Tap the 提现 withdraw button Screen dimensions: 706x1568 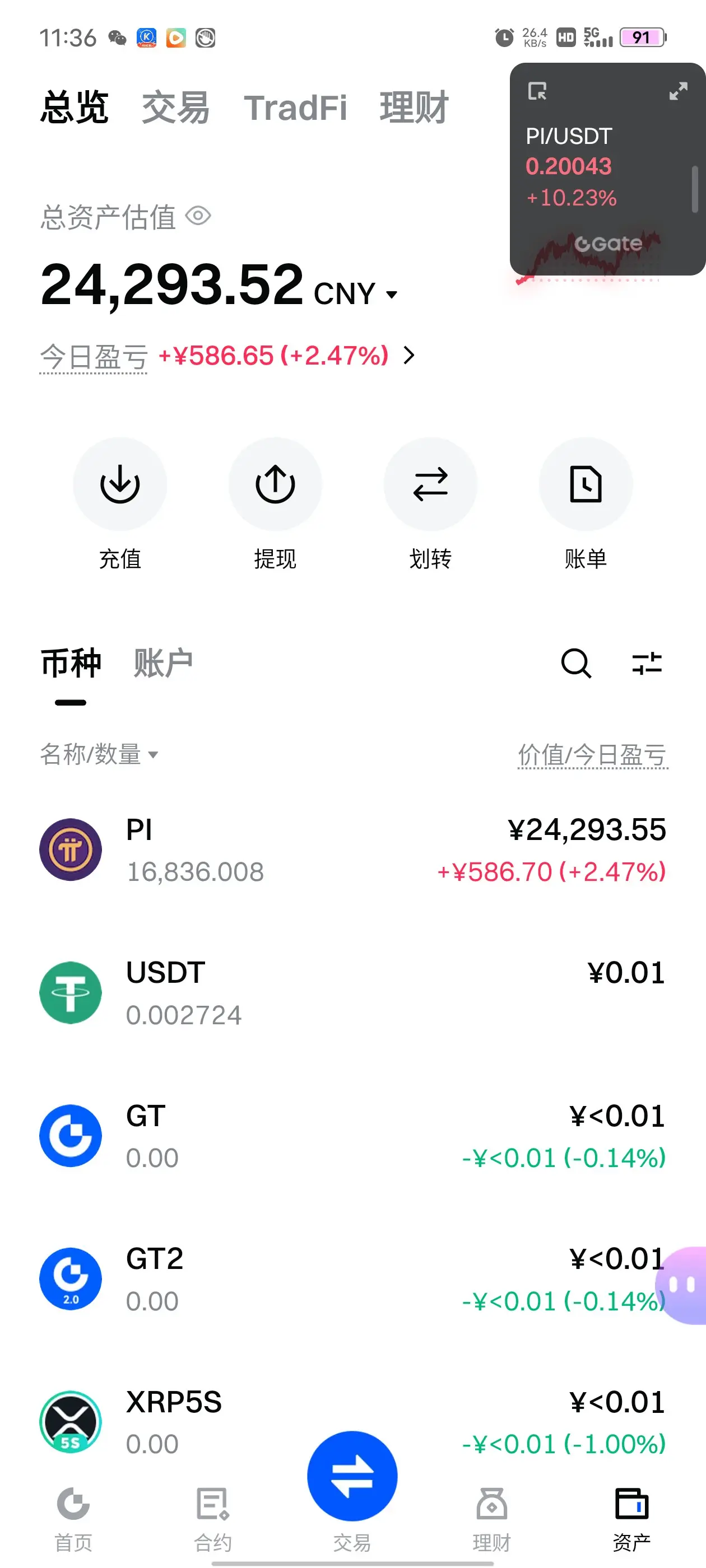pyautogui.click(x=275, y=484)
